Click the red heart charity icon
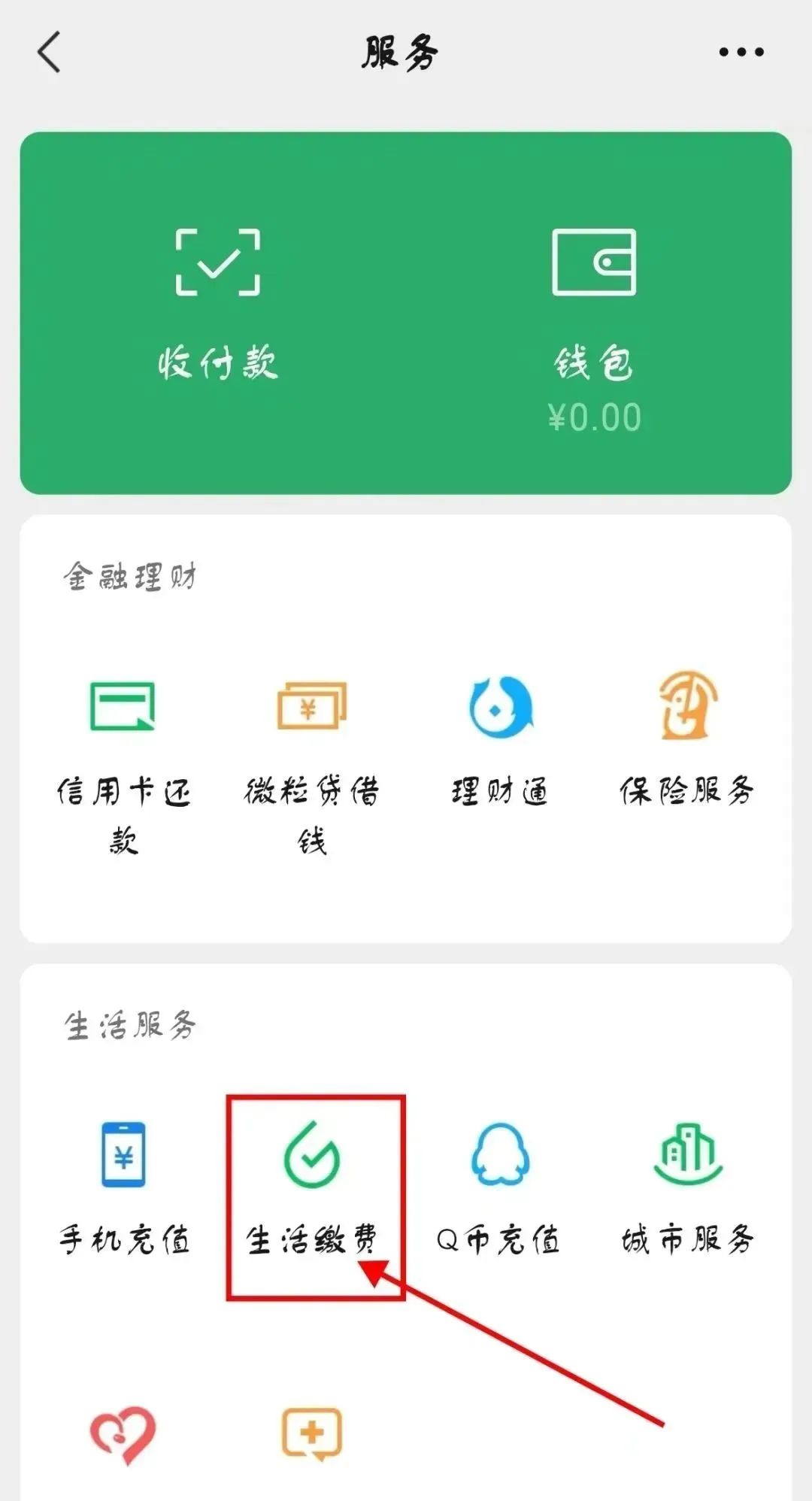Viewport: 812px width, 1501px height. coord(124,1433)
